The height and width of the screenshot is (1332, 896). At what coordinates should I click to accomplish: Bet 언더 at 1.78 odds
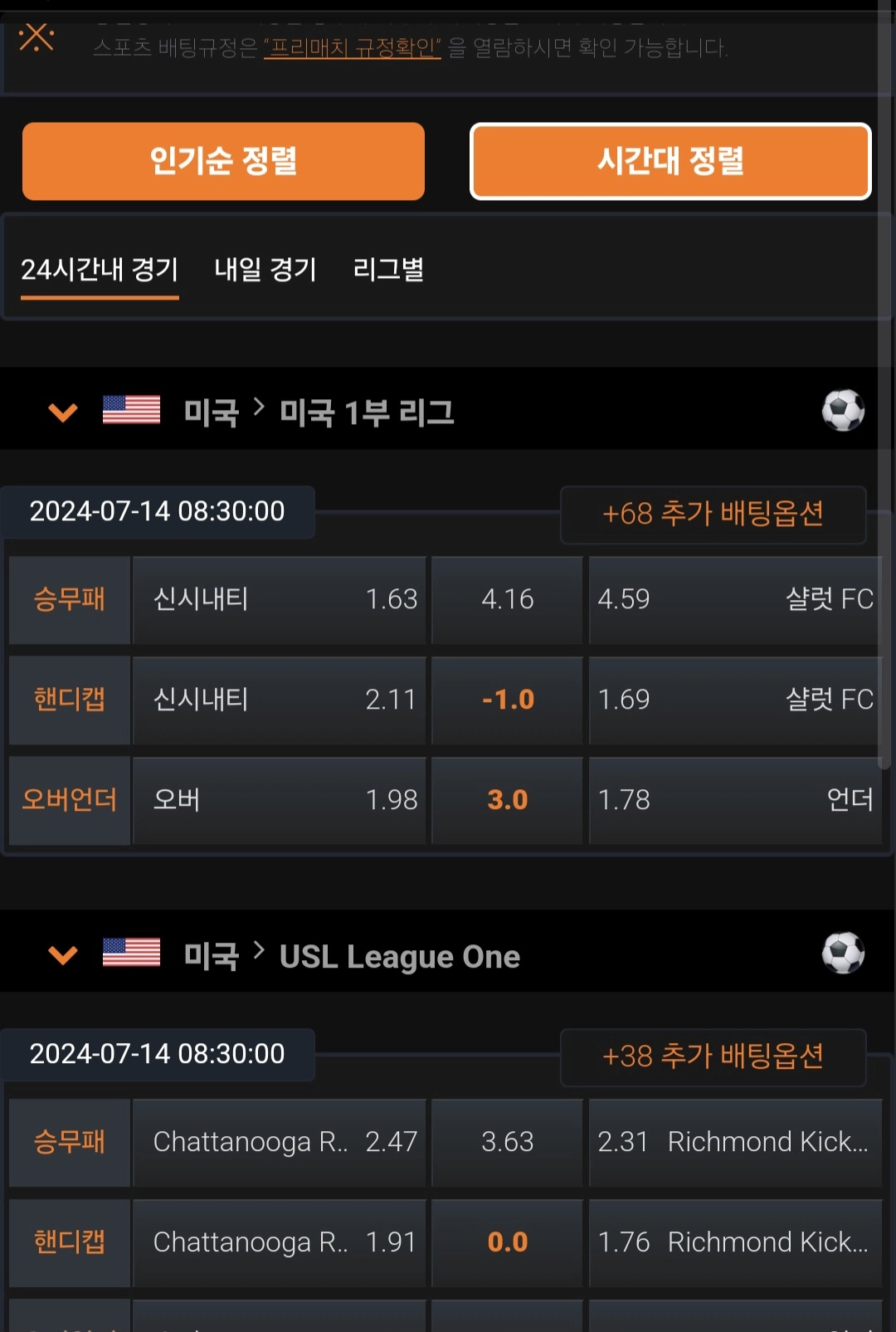click(x=734, y=800)
